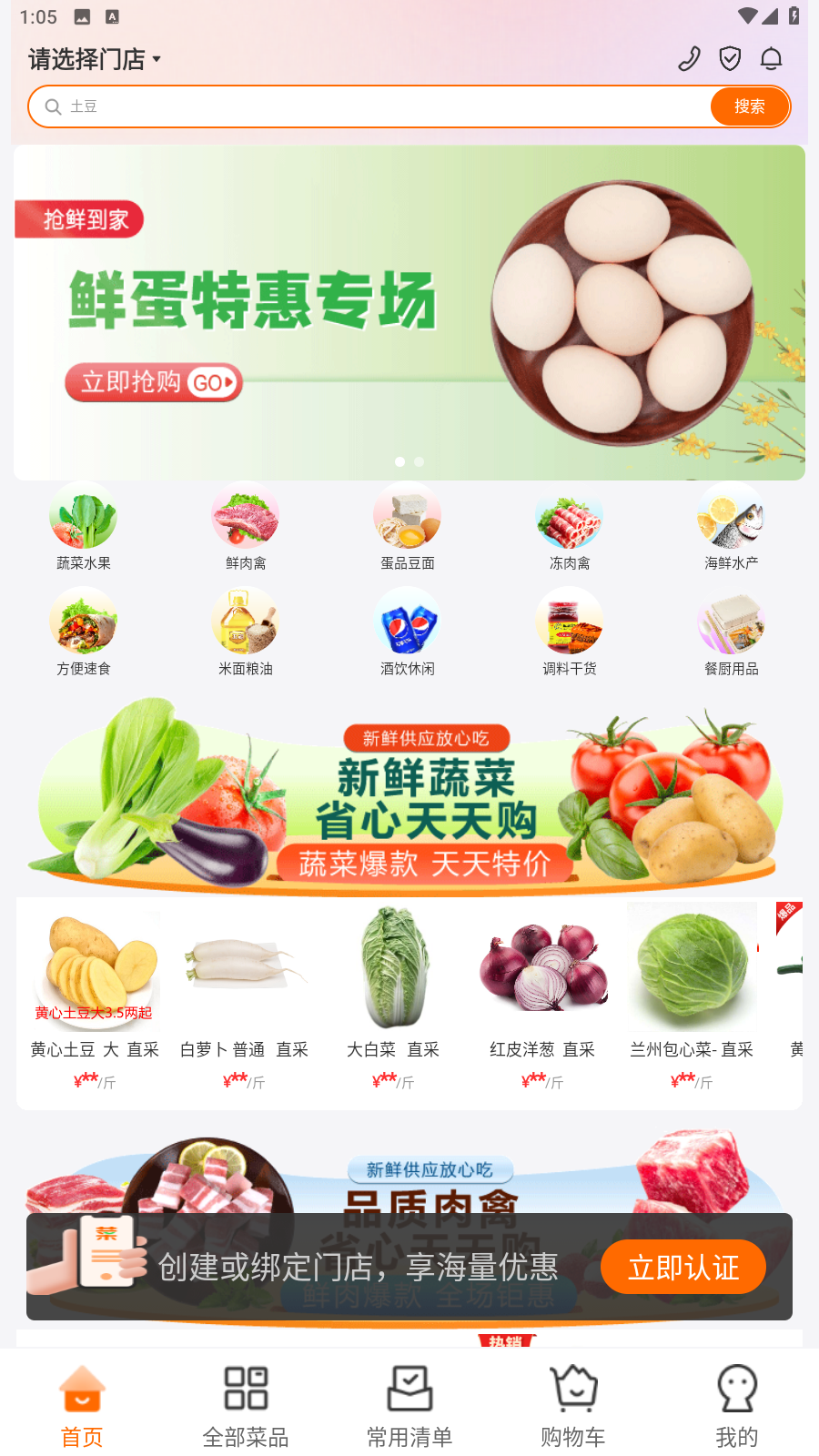Tap the orange 搜索 button
Screen dimensions: 819x1456
pyautogui.click(x=750, y=106)
